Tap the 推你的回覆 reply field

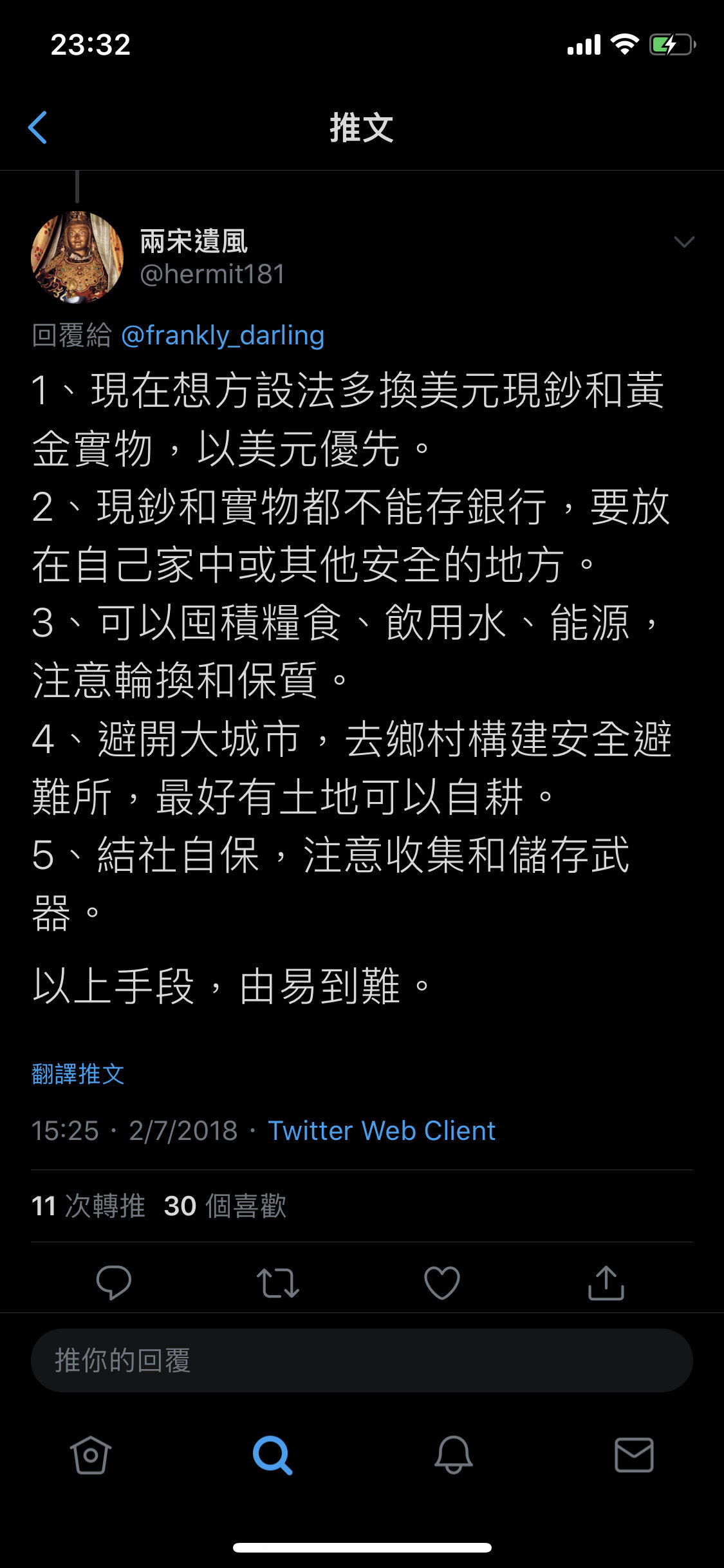pos(362,1360)
